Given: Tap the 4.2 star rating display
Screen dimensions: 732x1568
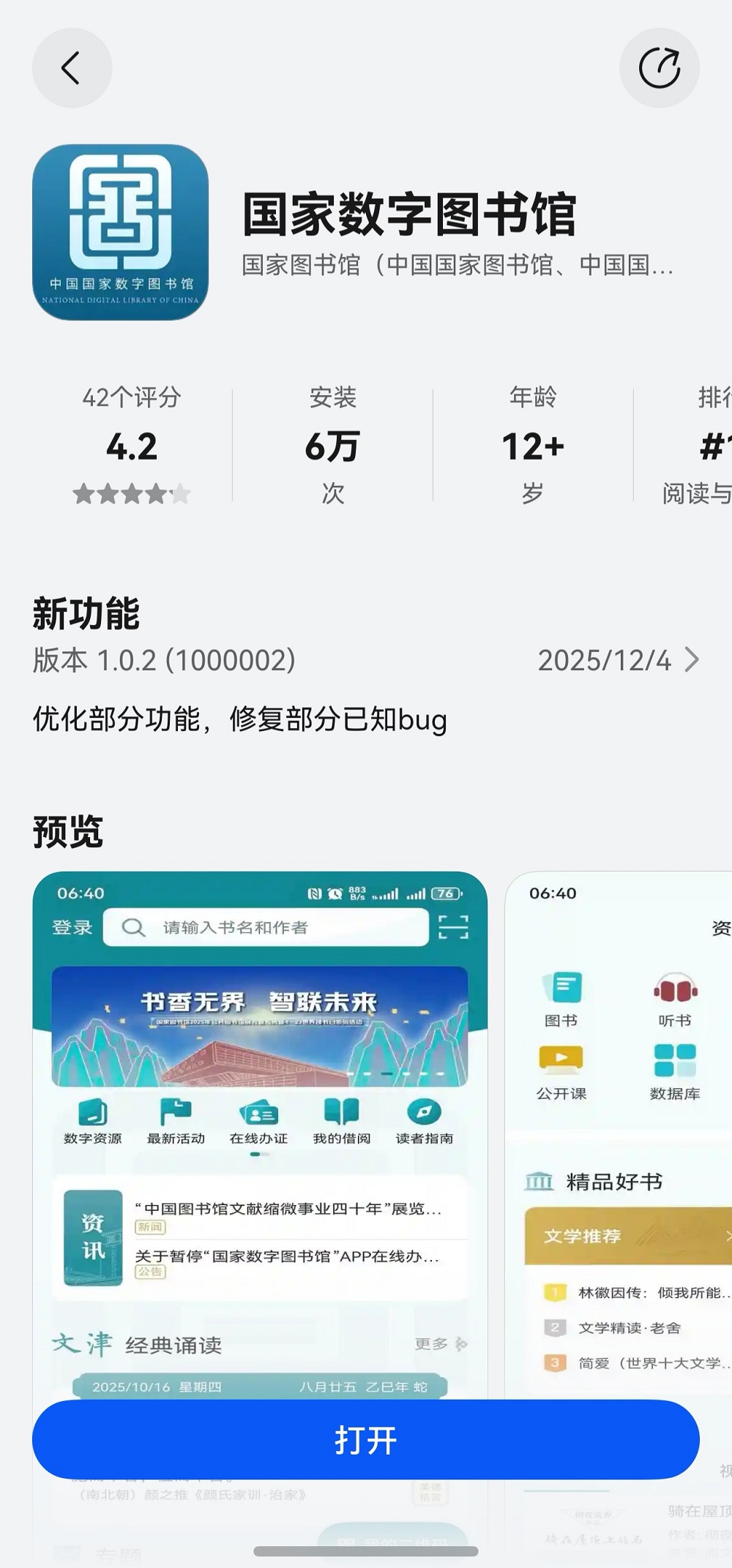Looking at the screenshot, I should (132, 447).
